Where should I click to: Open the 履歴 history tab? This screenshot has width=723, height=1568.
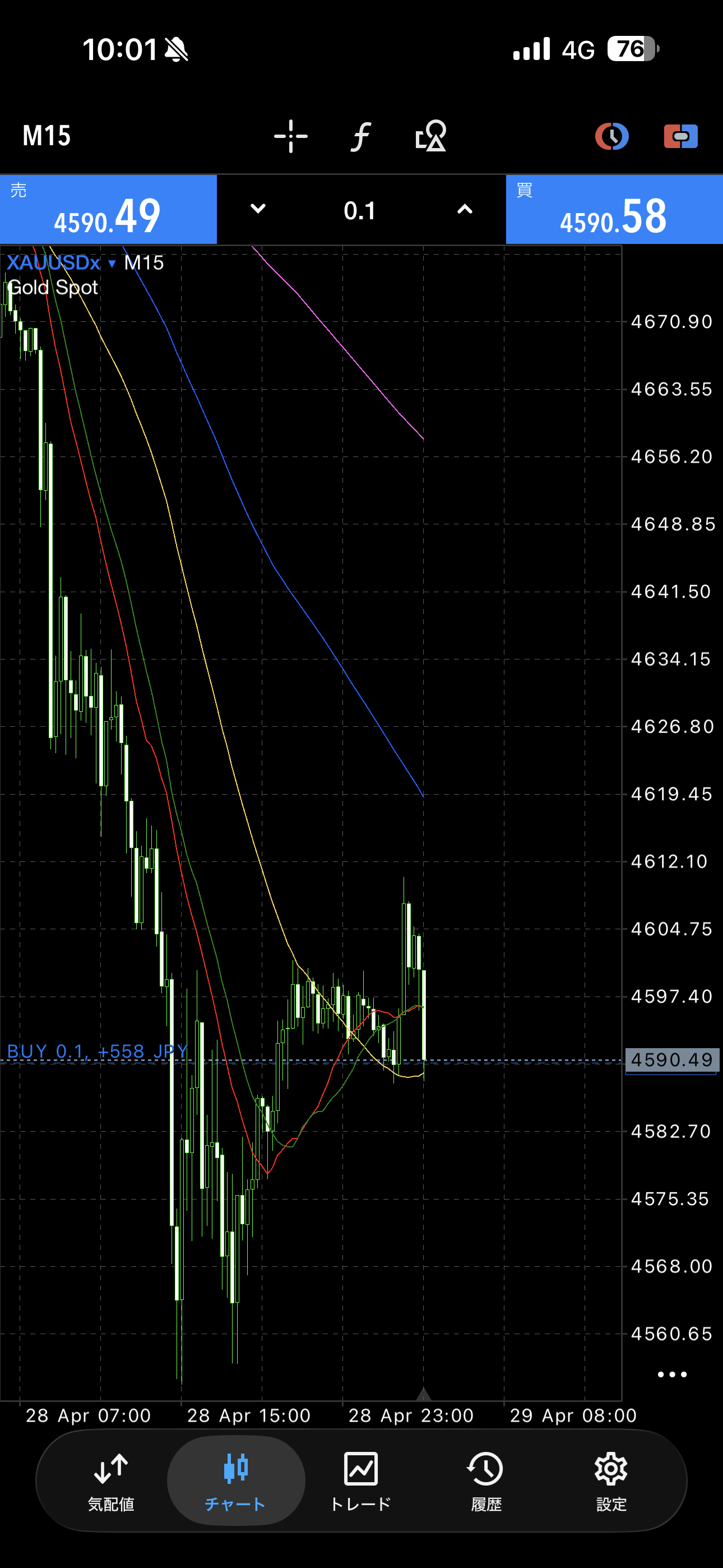[486, 1481]
